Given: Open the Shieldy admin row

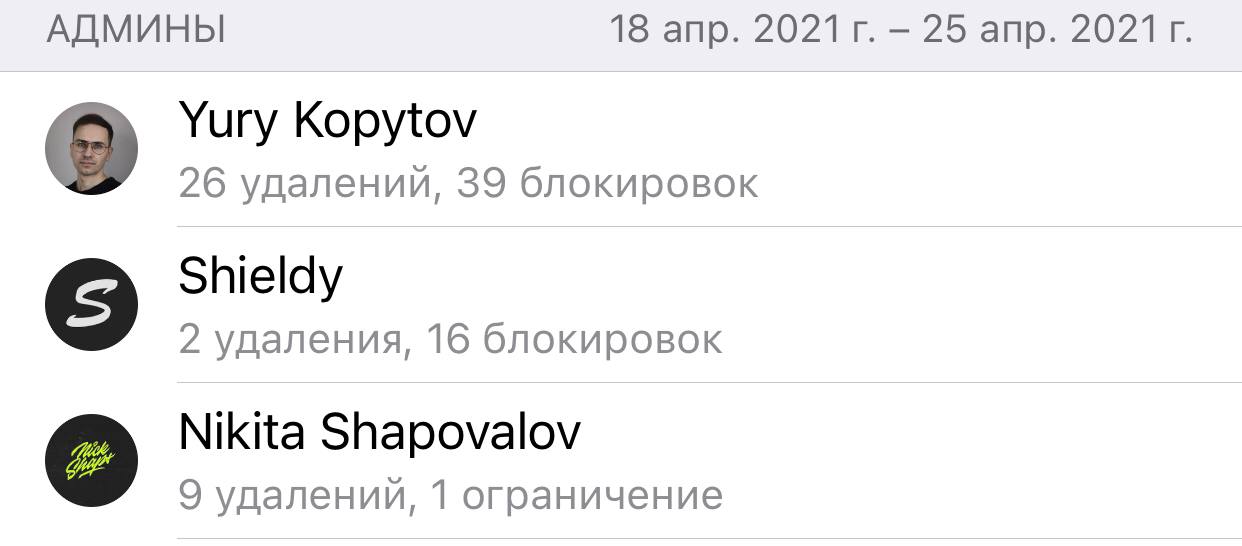Looking at the screenshot, I should (x=620, y=305).
